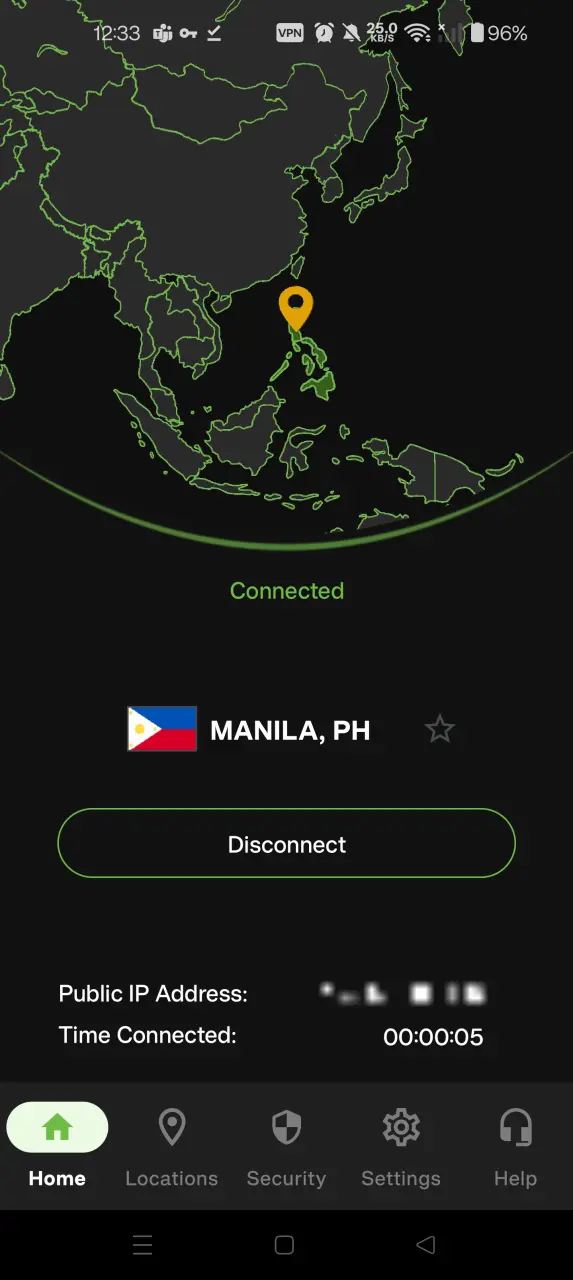Tap the Disconnect button
The width and height of the screenshot is (573, 1280).
click(286, 843)
